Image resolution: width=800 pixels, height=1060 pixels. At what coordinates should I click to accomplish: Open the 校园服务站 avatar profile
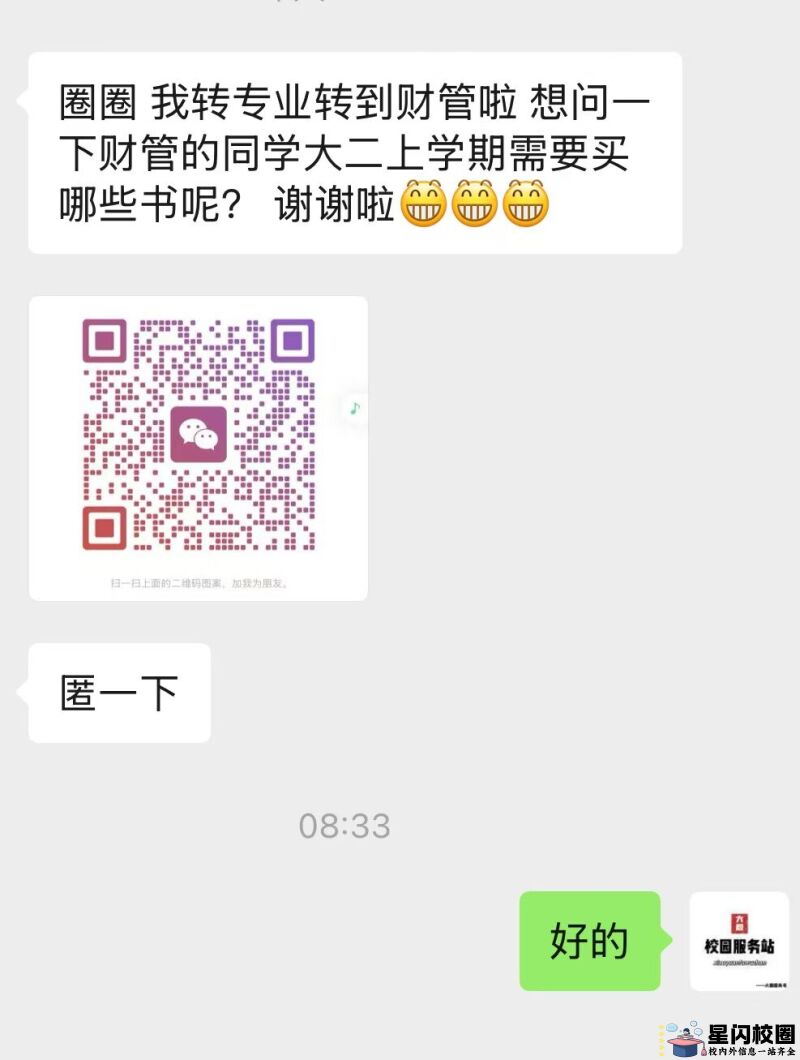click(739, 941)
